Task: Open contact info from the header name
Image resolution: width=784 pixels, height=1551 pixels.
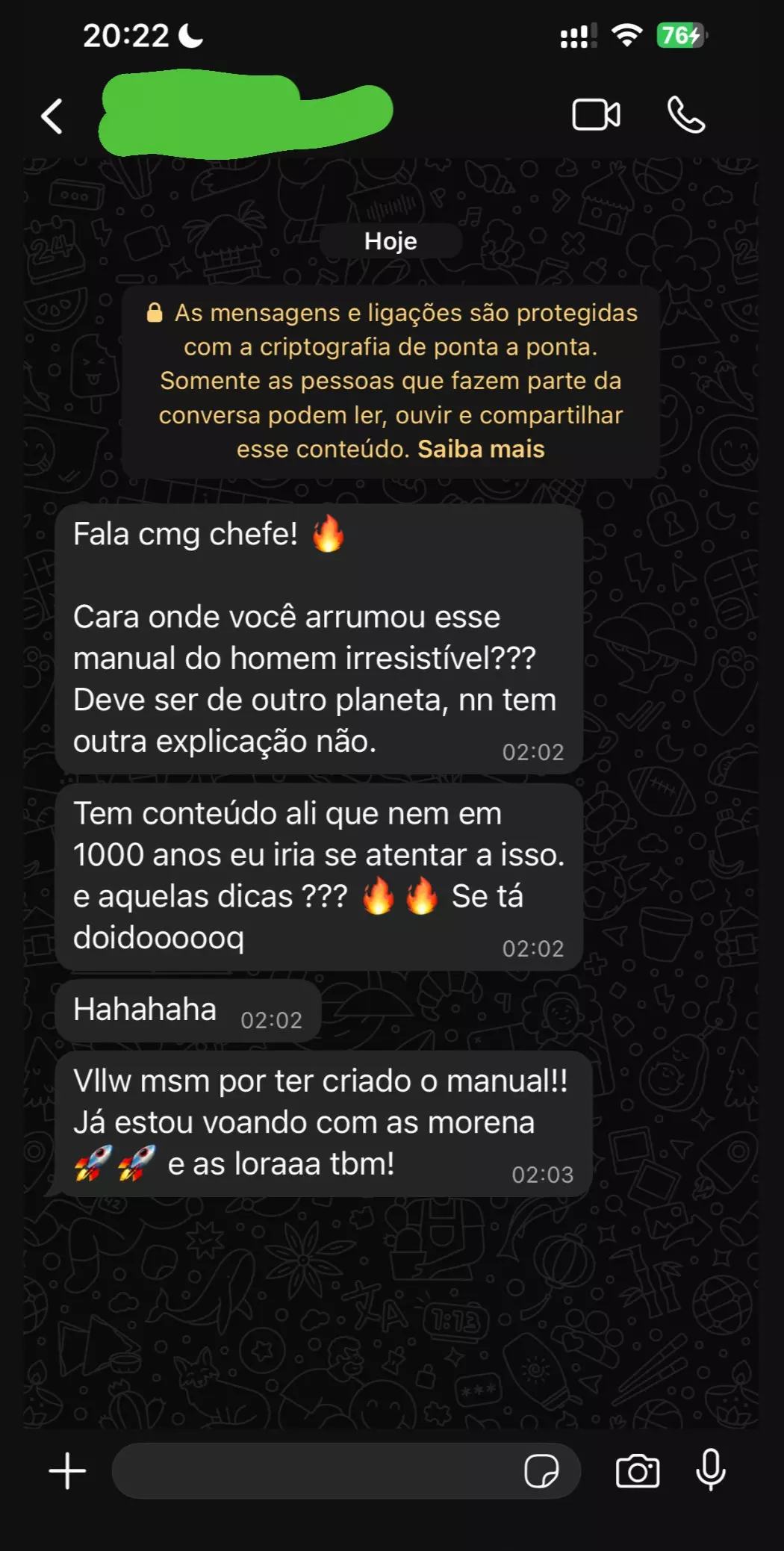Action: coord(246,114)
